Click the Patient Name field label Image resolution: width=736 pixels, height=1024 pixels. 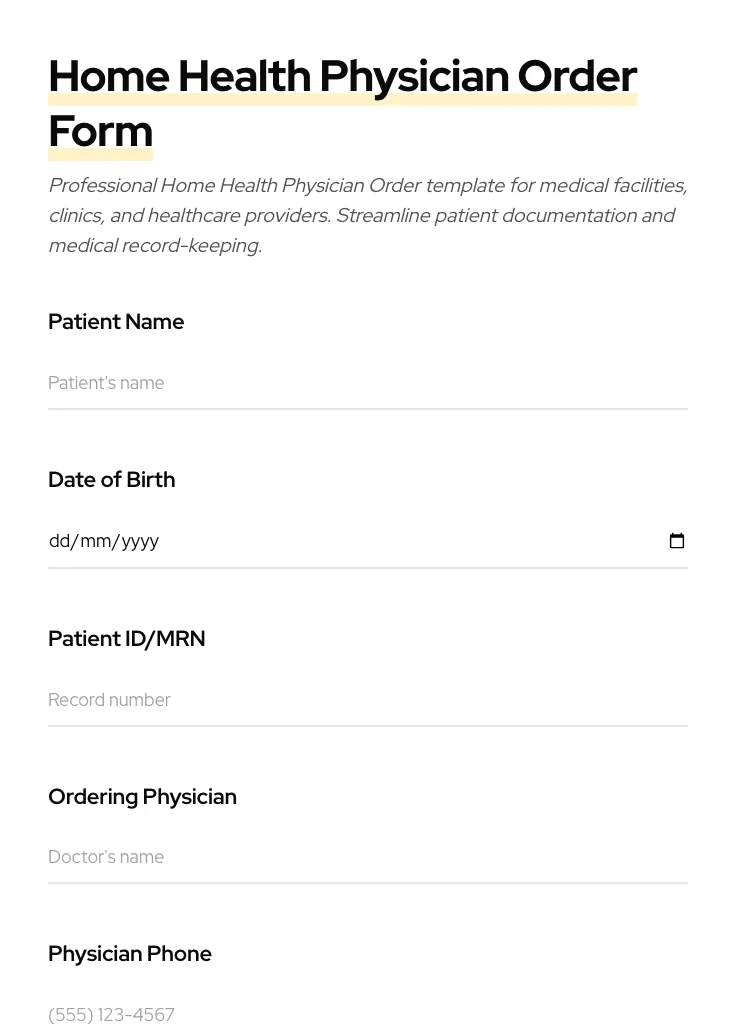116,322
